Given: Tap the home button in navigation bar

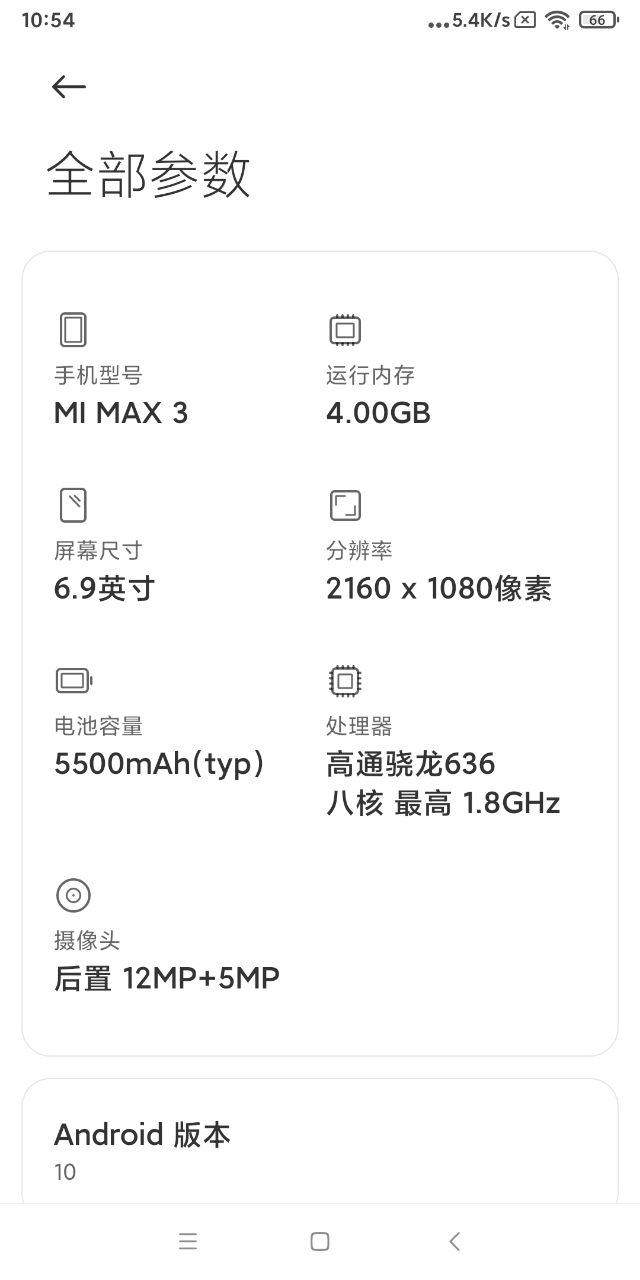Looking at the screenshot, I should [320, 1242].
